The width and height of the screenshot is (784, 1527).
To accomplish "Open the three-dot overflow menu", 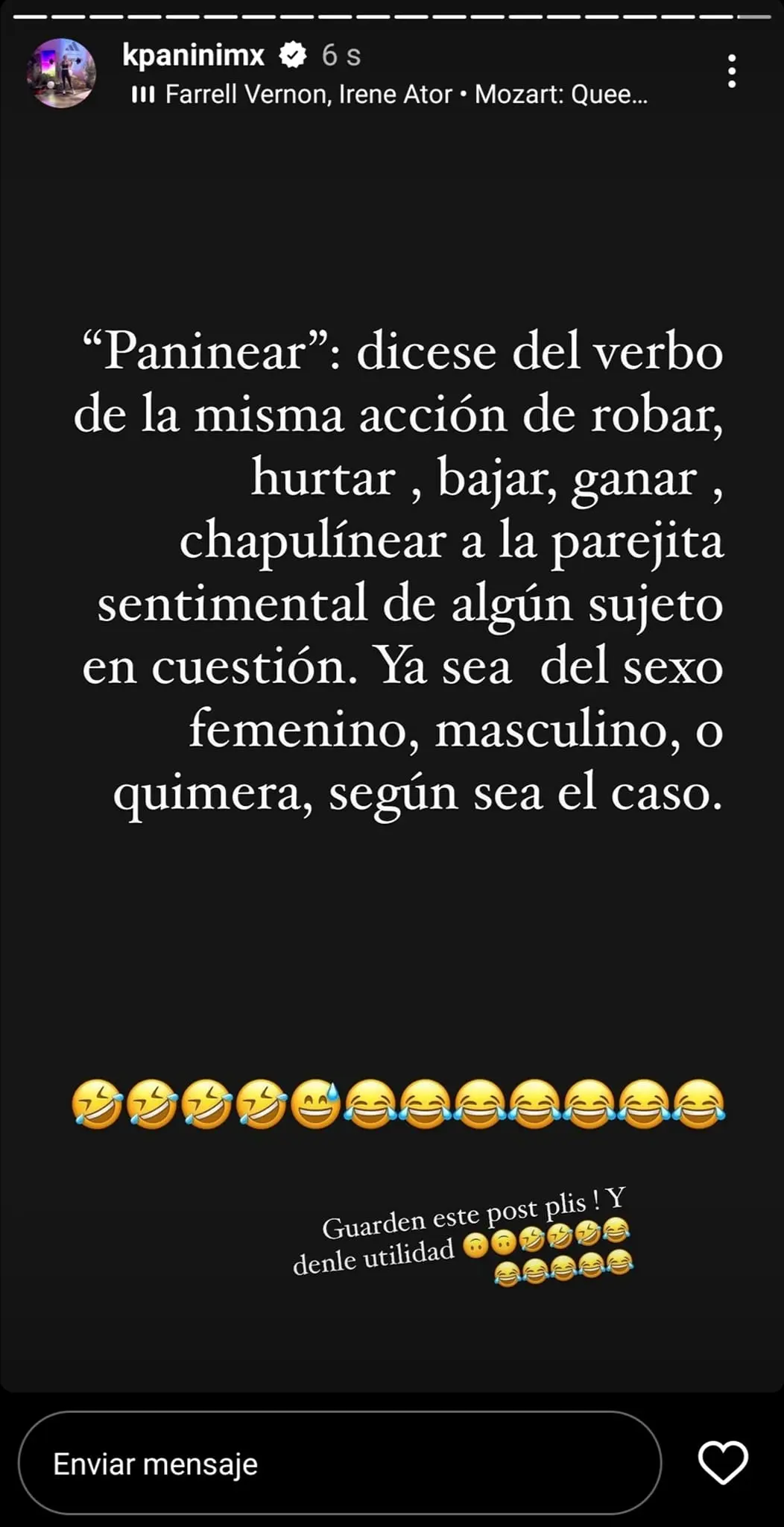I will (x=732, y=72).
